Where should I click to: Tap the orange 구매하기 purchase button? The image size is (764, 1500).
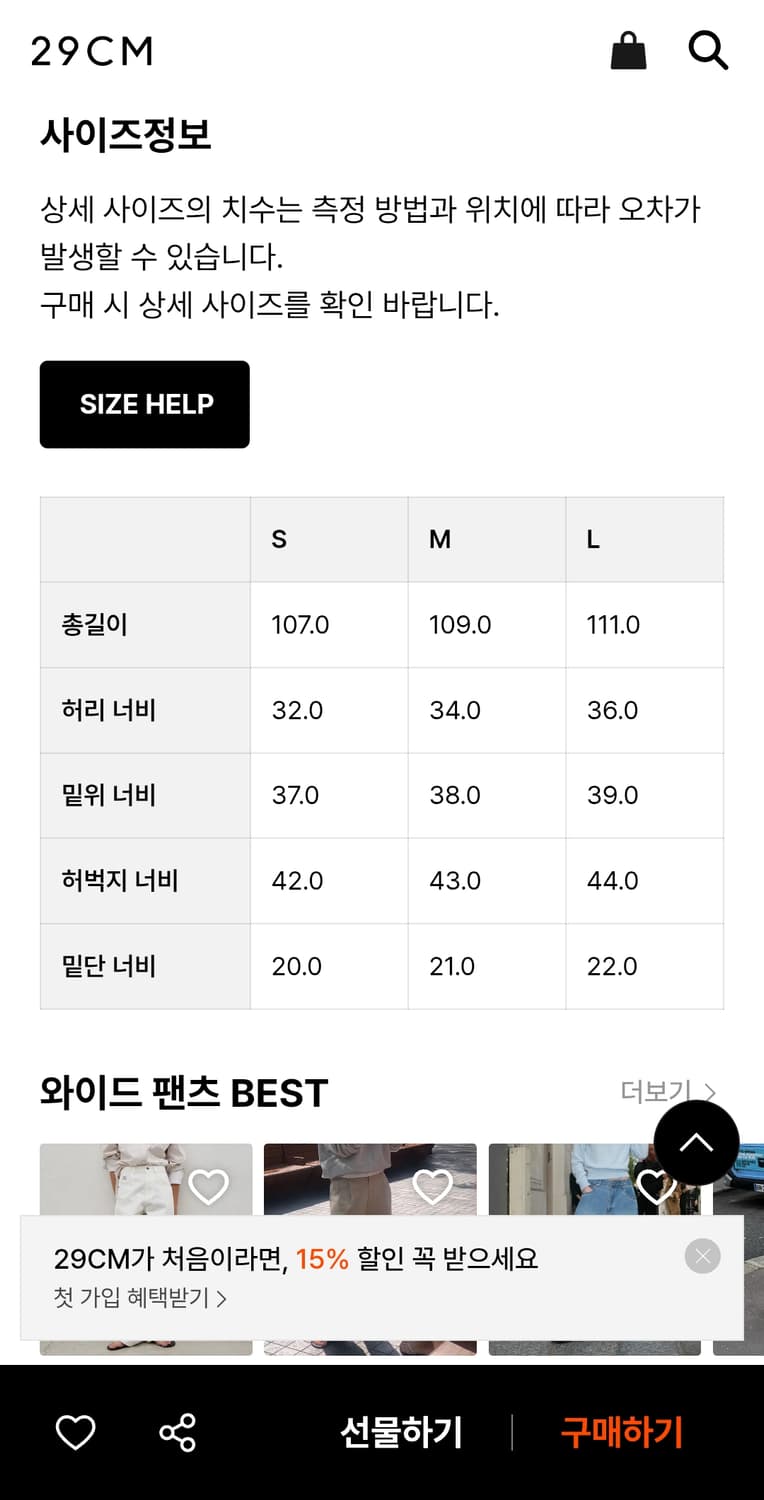click(x=622, y=1432)
